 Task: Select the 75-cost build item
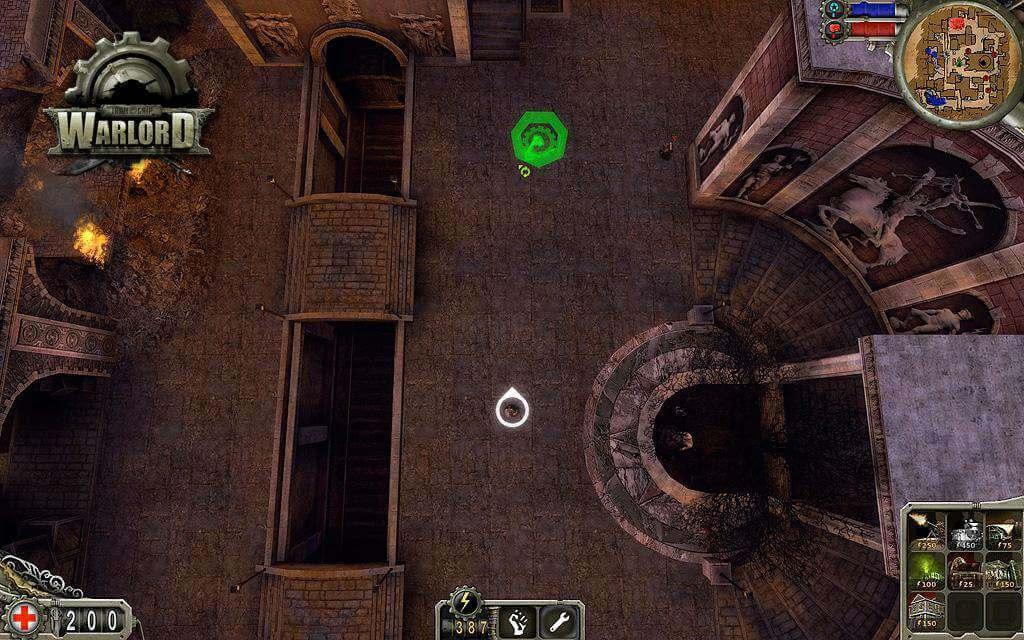pos(1003,530)
